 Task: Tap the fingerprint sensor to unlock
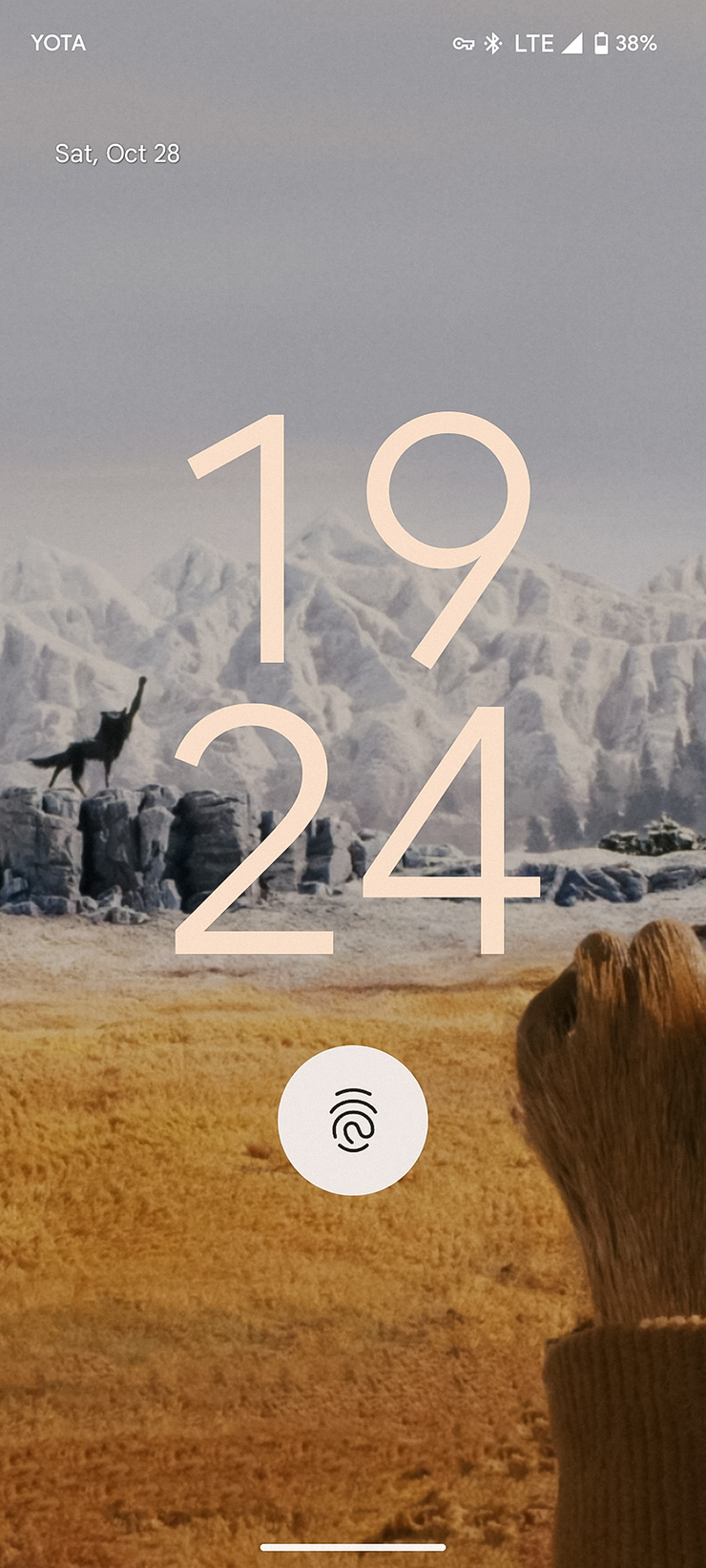352,1120
